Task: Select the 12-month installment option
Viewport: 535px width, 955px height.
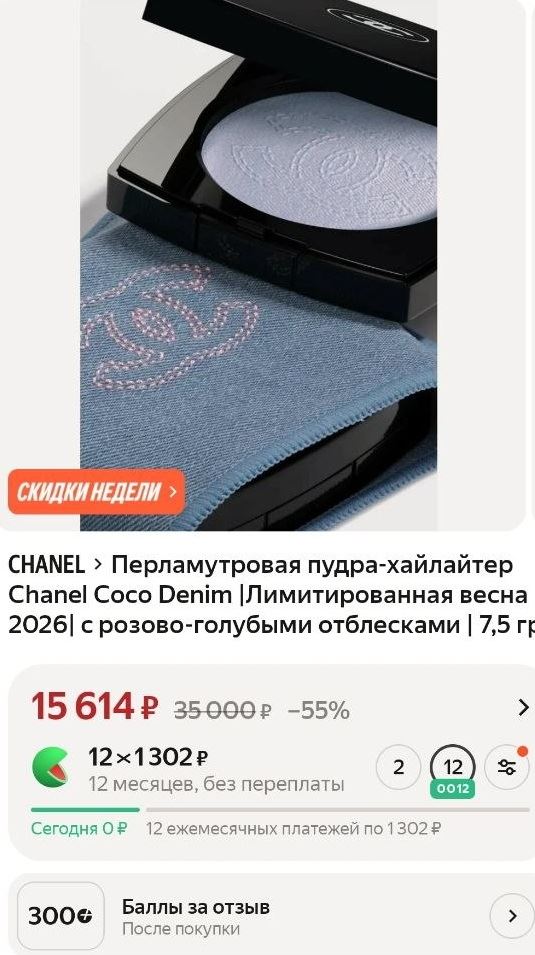Action: (x=453, y=767)
